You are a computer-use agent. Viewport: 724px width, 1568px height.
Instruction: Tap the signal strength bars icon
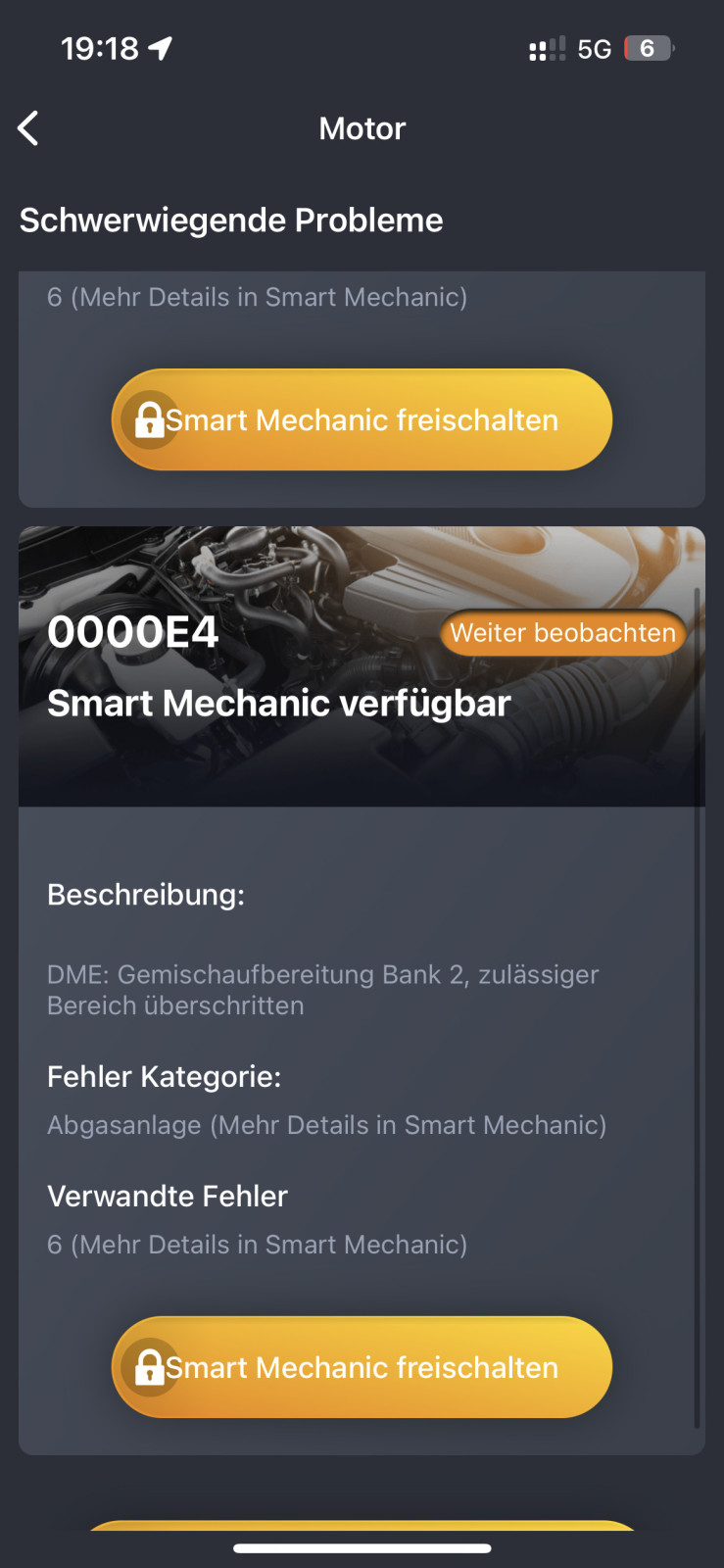coord(545,47)
